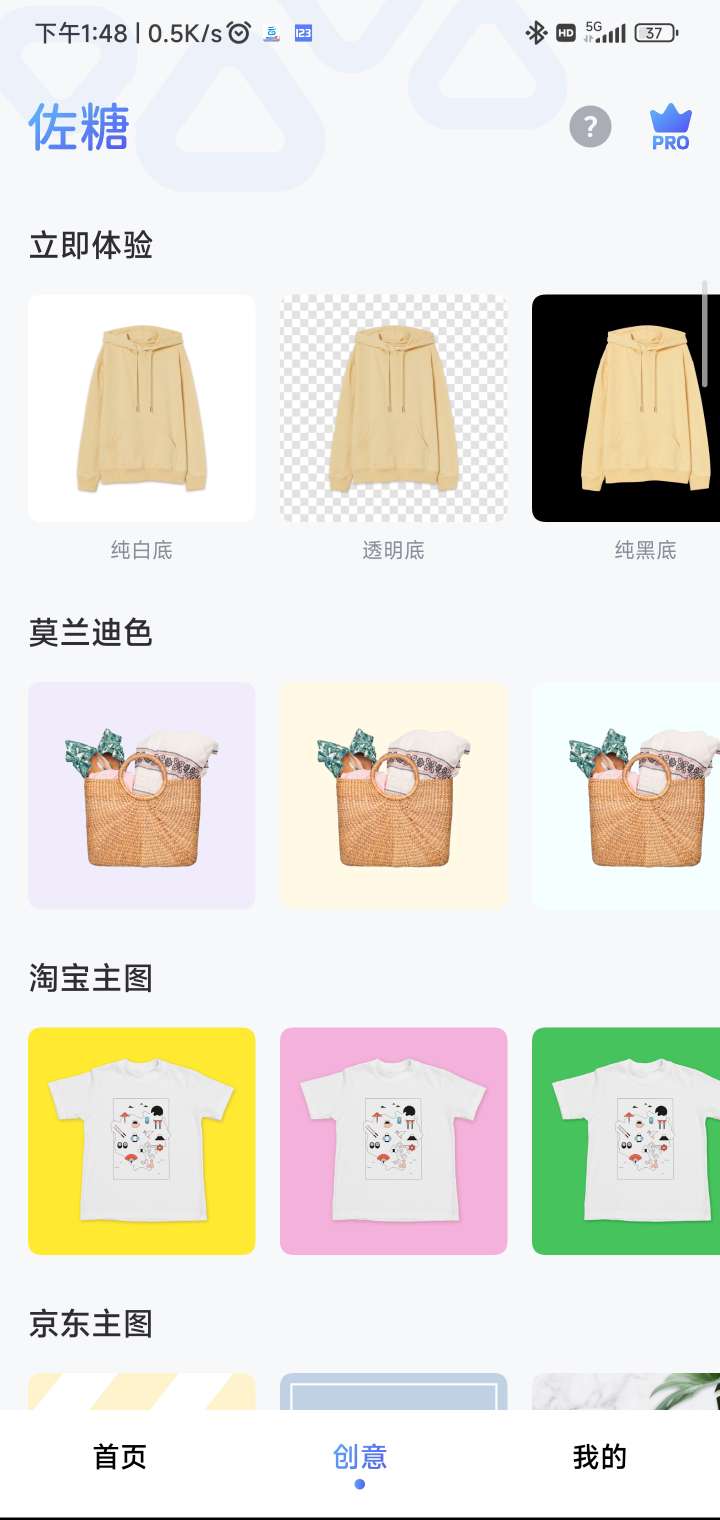The height and width of the screenshot is (1520, 720).
Task: Open the lavender 莫兰迪色 basket template
Action: pyautogui.click(x=142, y=796)
